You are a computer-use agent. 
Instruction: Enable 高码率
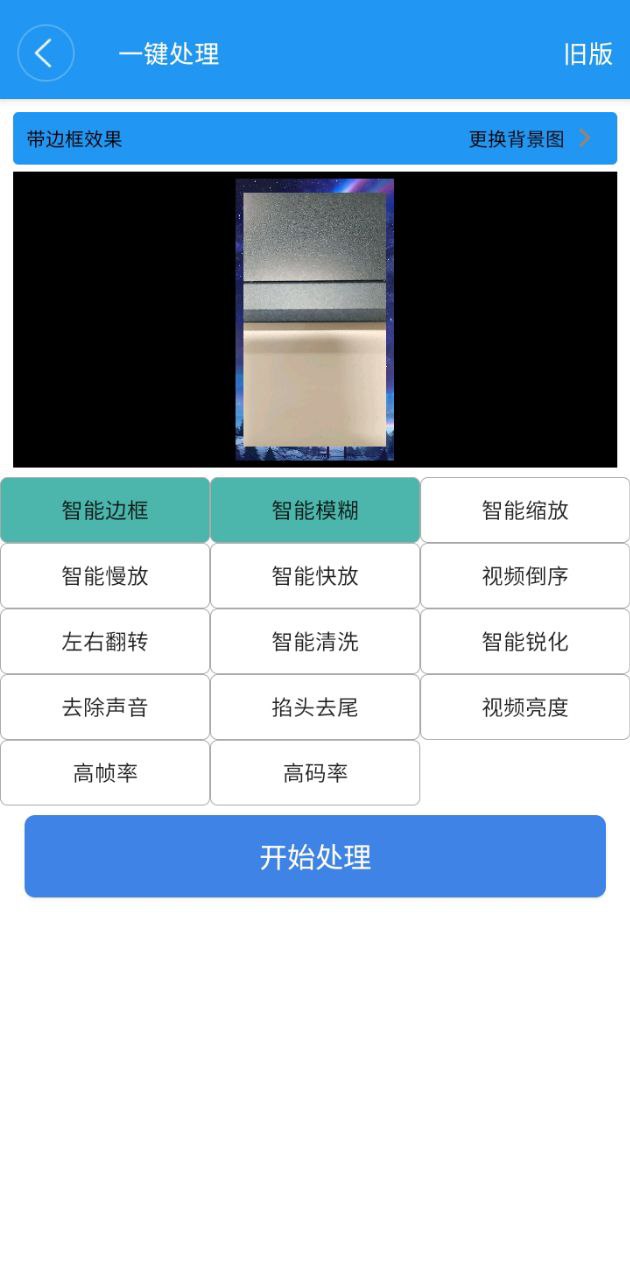(315, 773)
